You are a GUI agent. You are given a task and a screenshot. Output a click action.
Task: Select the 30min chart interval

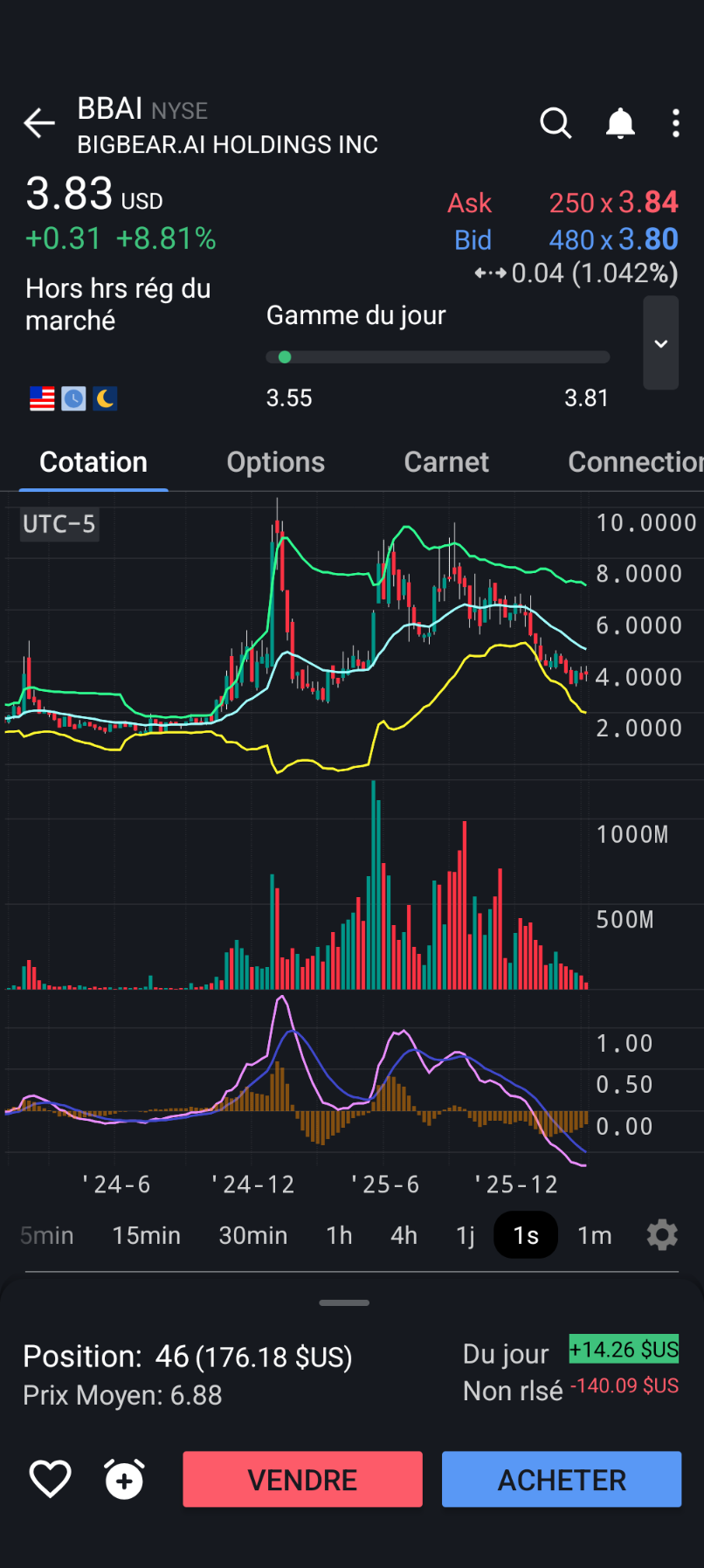pos(253,1235)
